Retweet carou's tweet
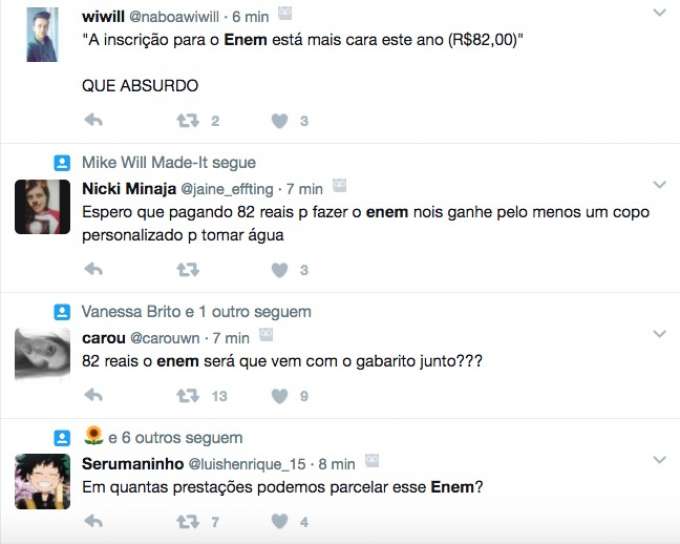680x544 pixels. (x=186, y=396)
